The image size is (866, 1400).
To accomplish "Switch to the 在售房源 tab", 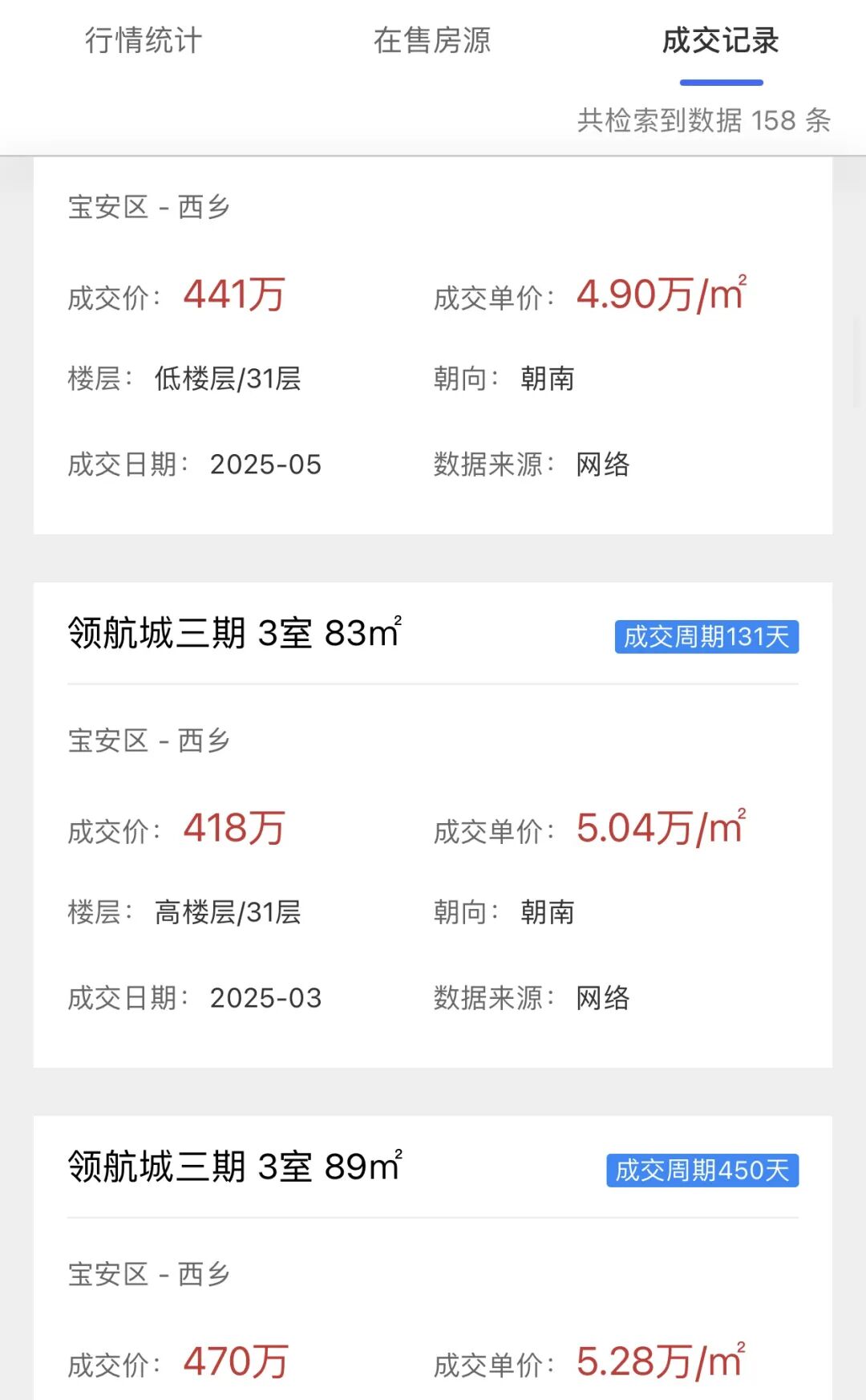I will (432, 40).
